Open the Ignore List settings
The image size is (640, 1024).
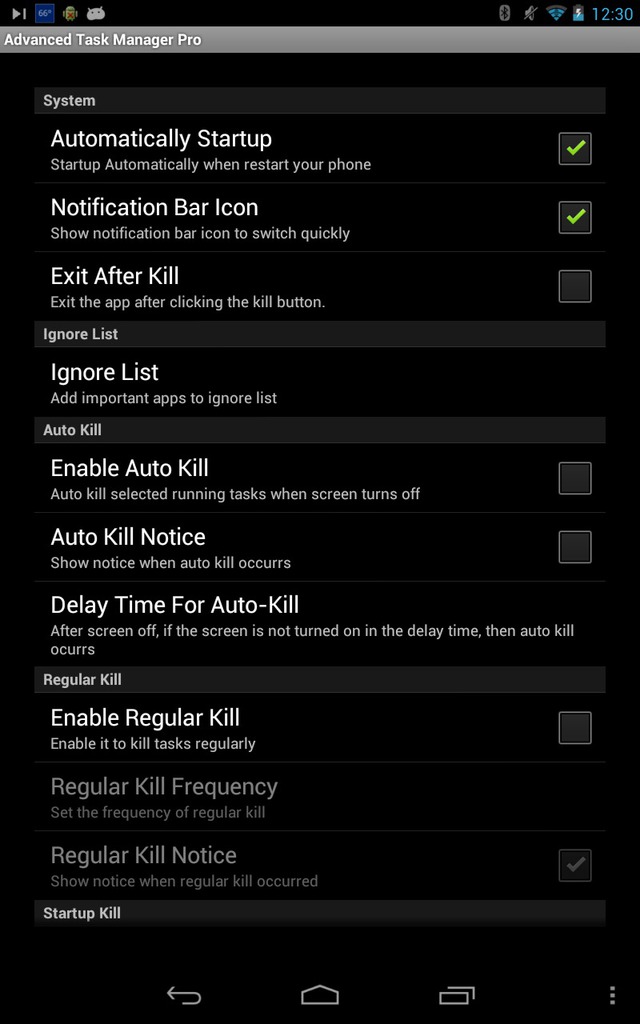(x=320, y=382)
